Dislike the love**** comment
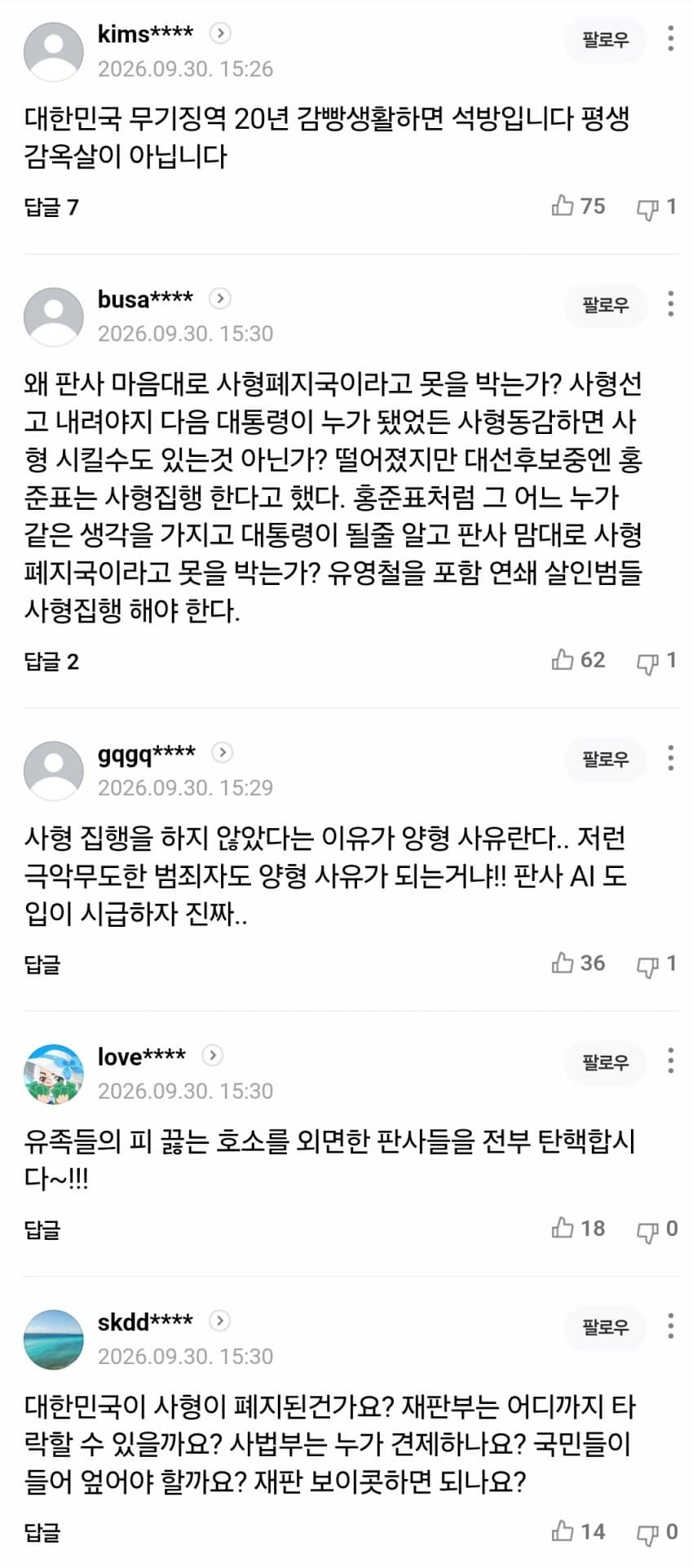The height and width of the screenshot is (1568, 693). (656, 1229)
